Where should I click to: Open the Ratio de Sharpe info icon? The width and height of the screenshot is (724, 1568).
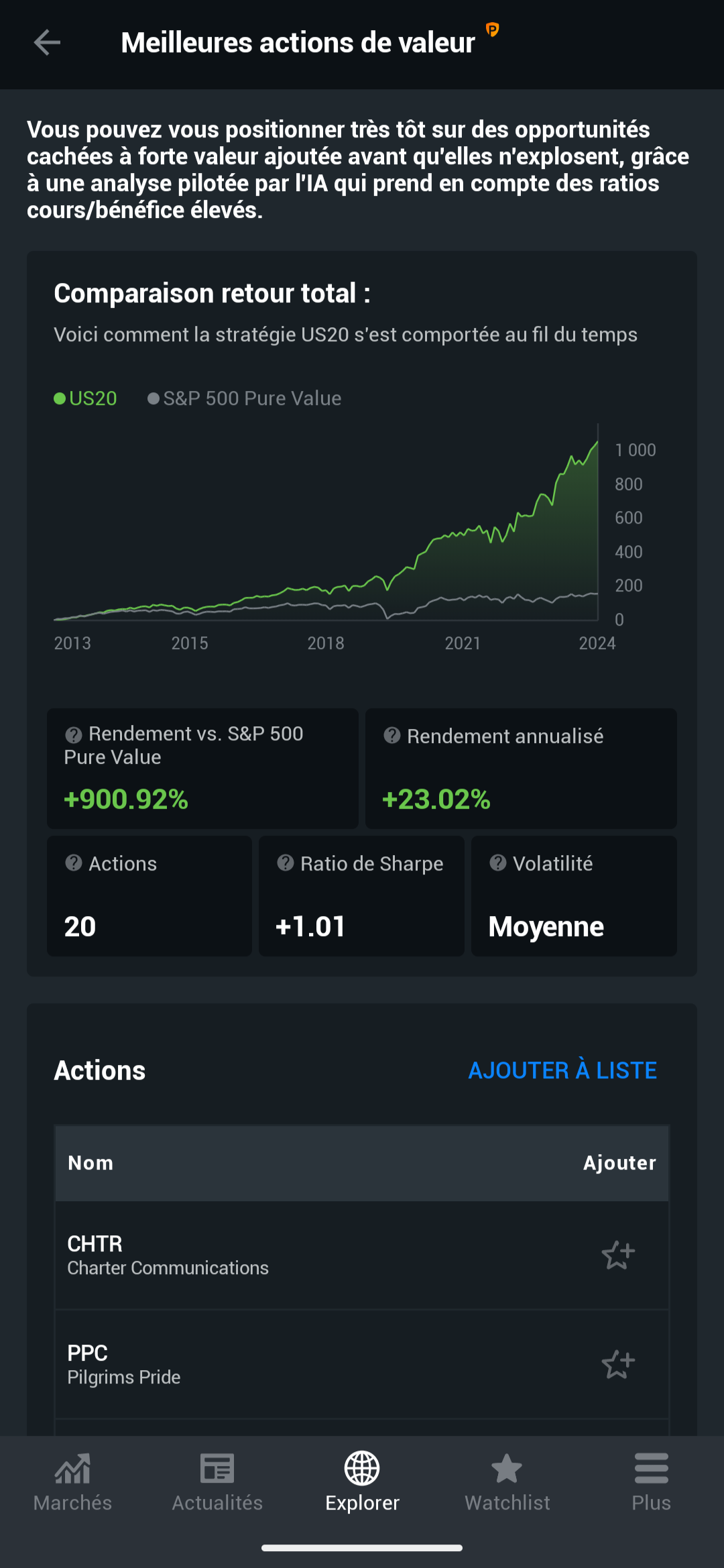286,863
